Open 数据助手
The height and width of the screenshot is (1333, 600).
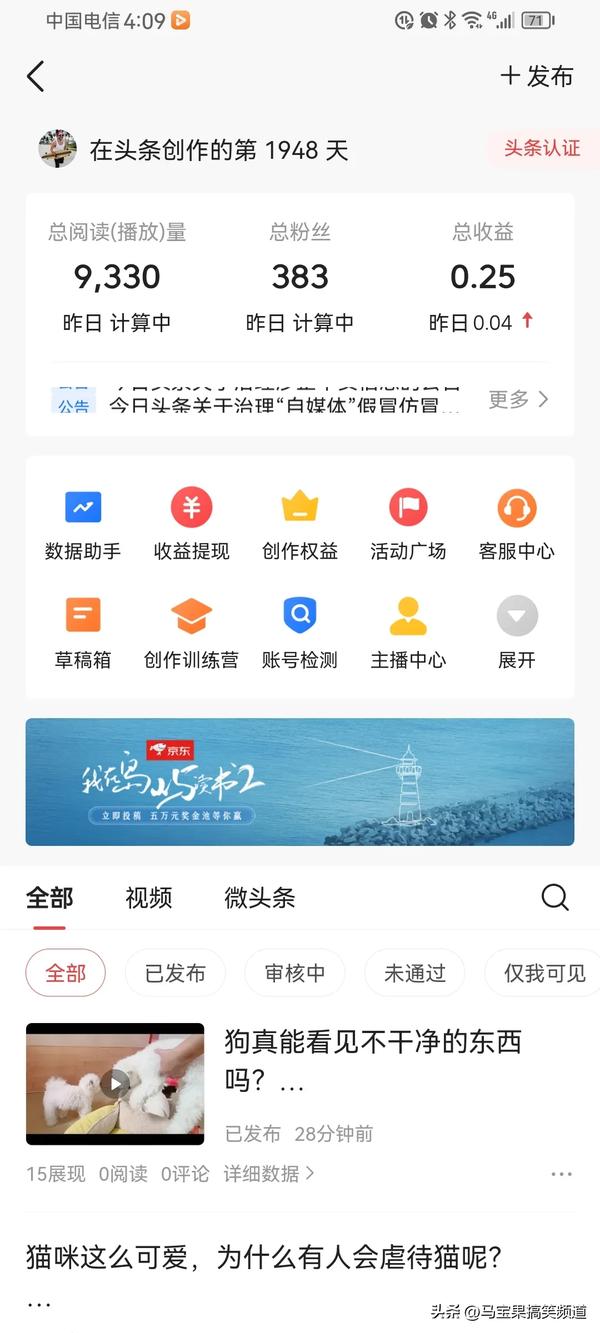click(83, 524)
